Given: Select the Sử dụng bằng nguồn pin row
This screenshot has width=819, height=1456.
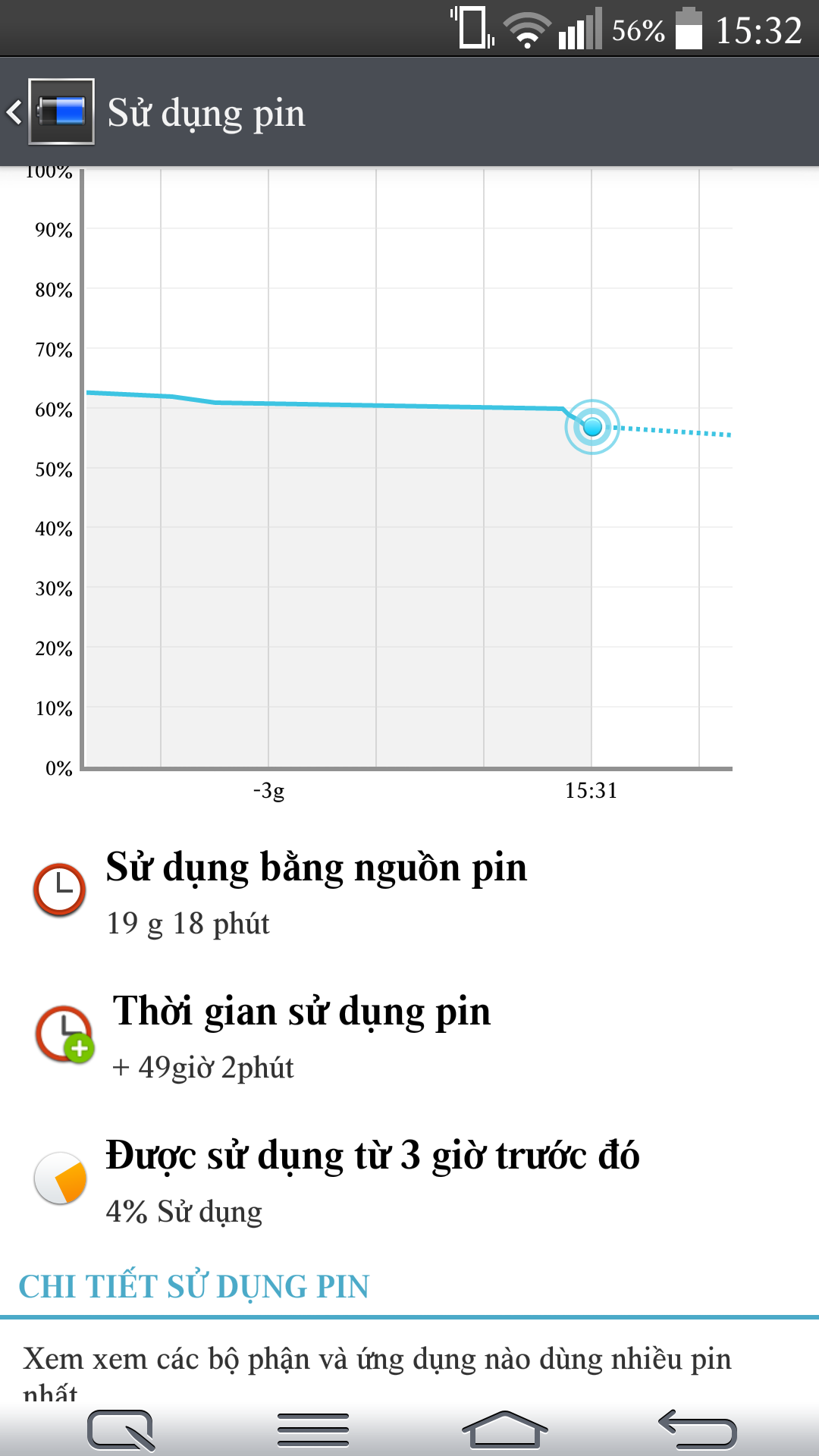Looking at the screenshot, I should (x=318, y=868).
